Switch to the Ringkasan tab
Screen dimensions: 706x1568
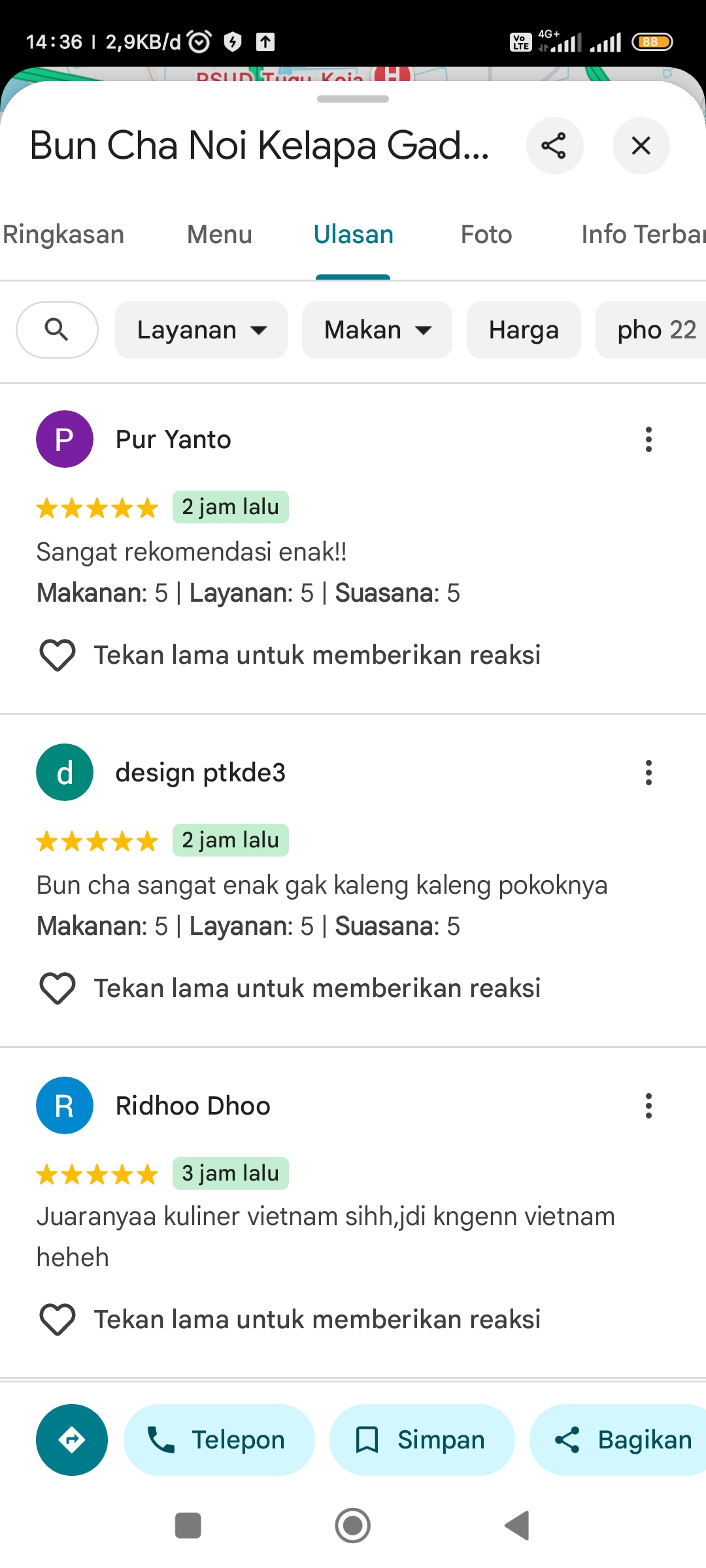click(x=63, y=235)
